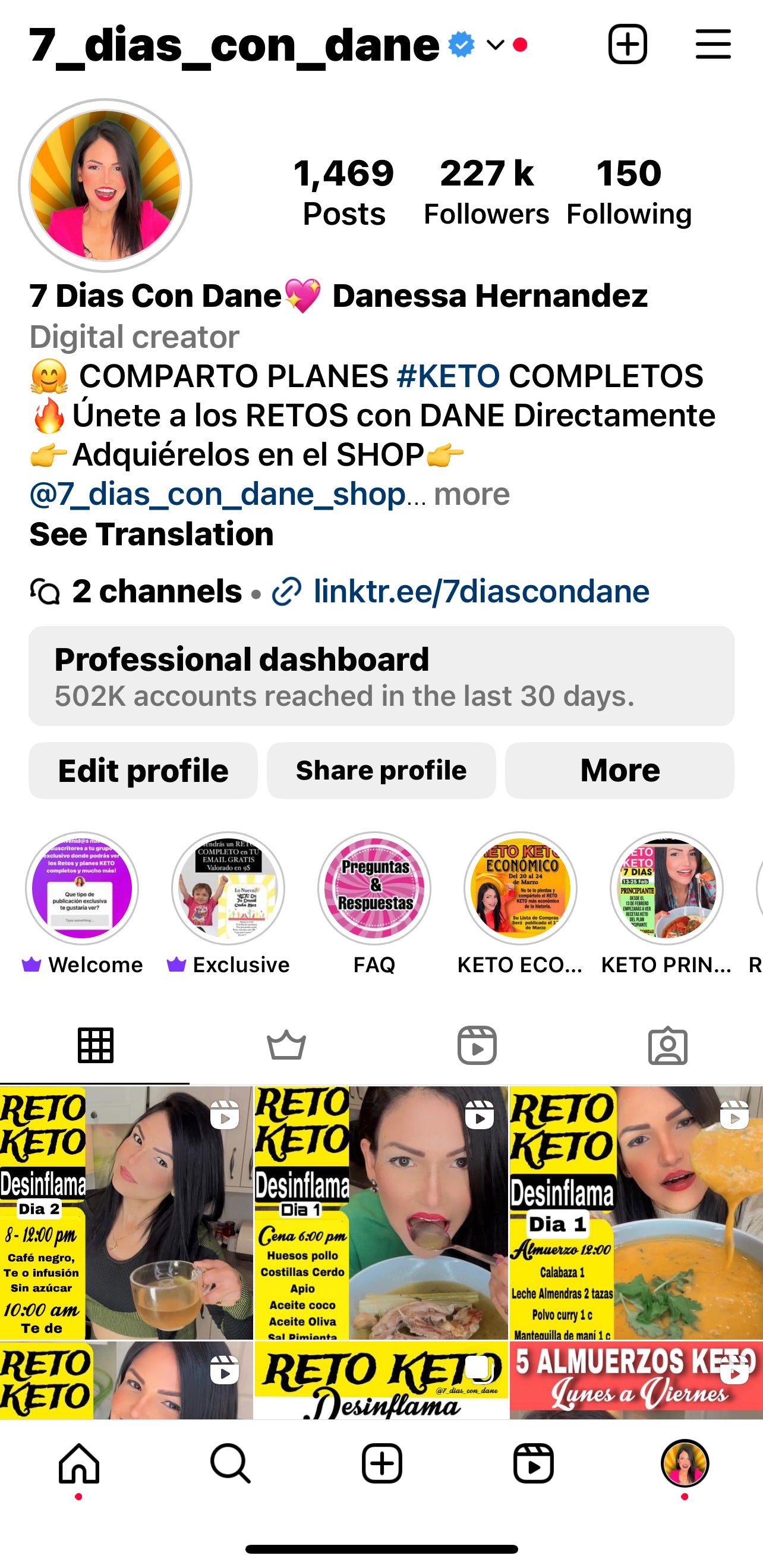Open the hamburger menu
The height and width of the screenshot is (1568, 763).
(x=712, y=45)
